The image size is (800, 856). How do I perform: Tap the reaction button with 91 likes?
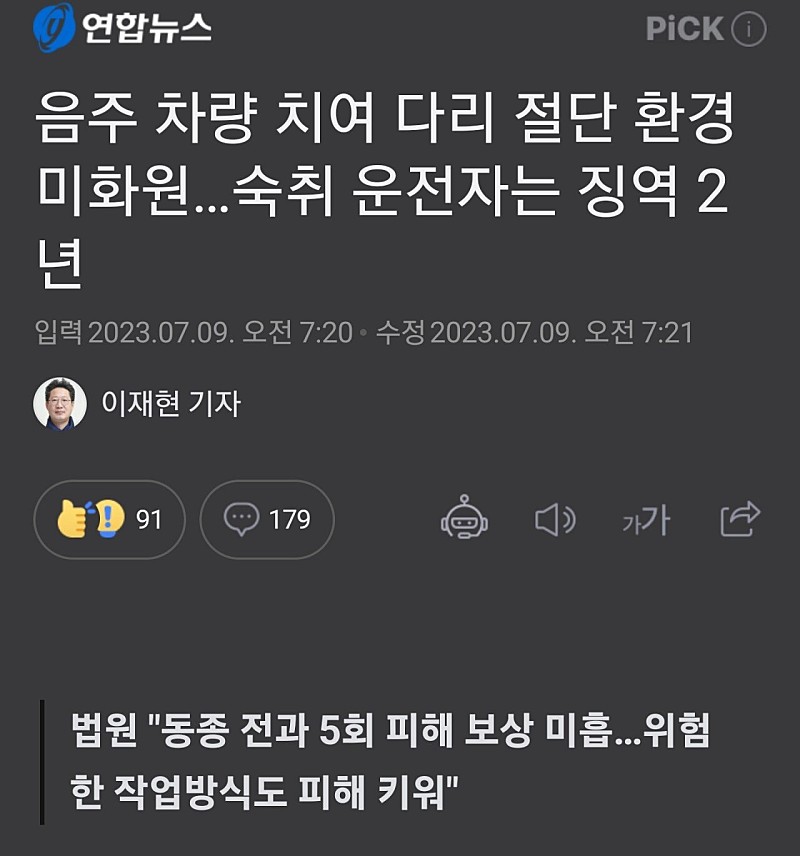[109, 519]
